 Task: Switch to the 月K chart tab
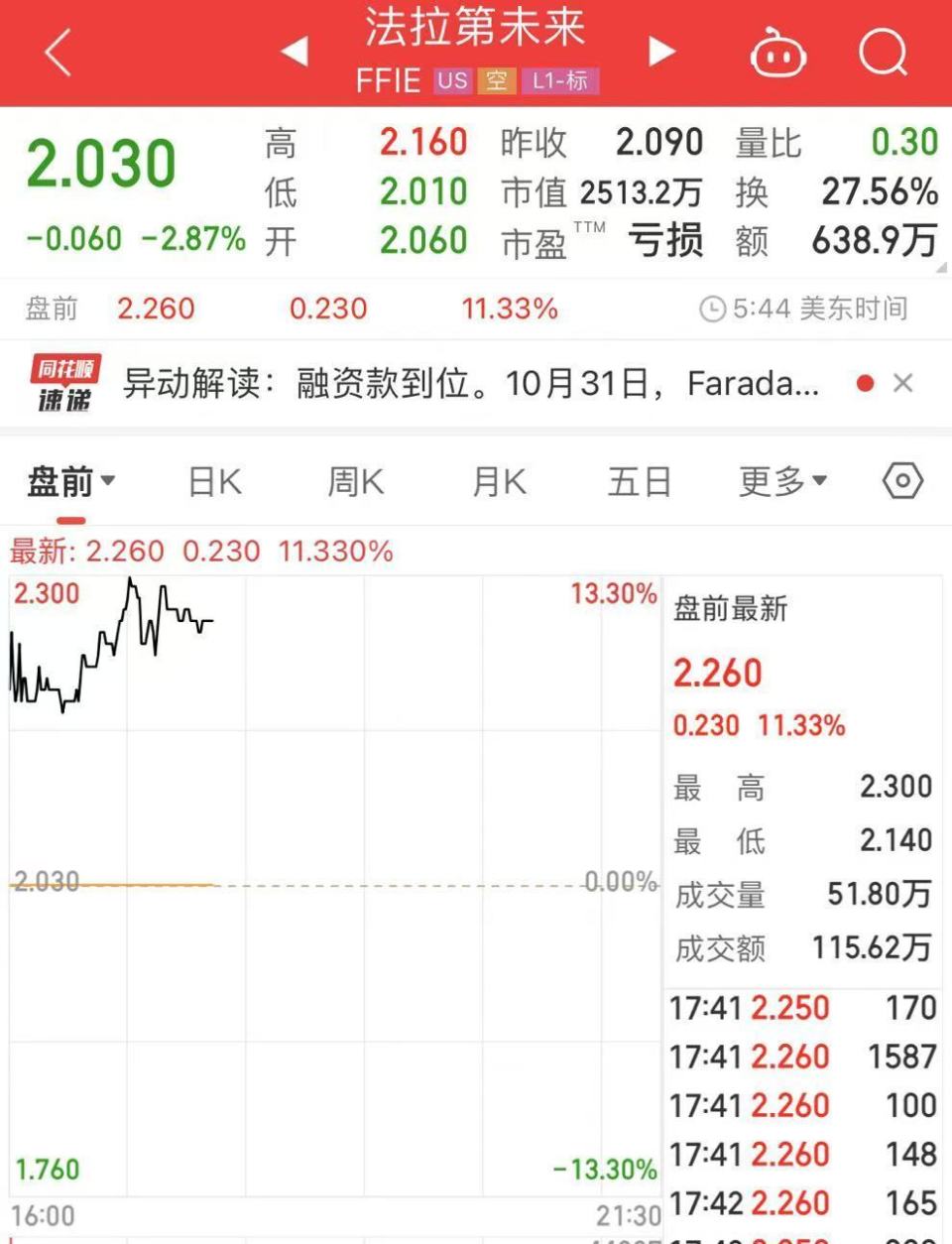pyautogui.click(x=499, y=483)
